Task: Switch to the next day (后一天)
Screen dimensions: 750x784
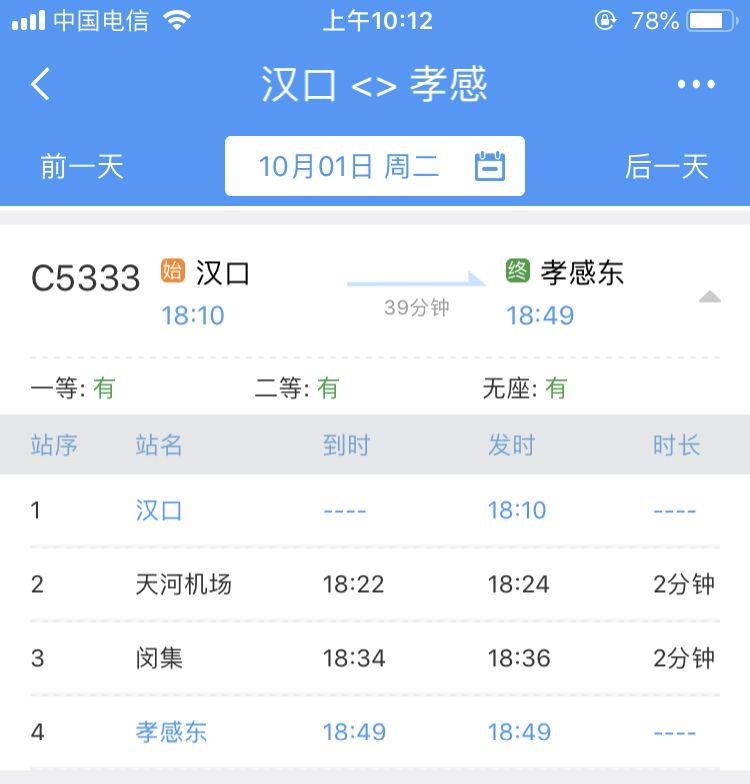Action: pyautogui.click(x=666, y=166)
